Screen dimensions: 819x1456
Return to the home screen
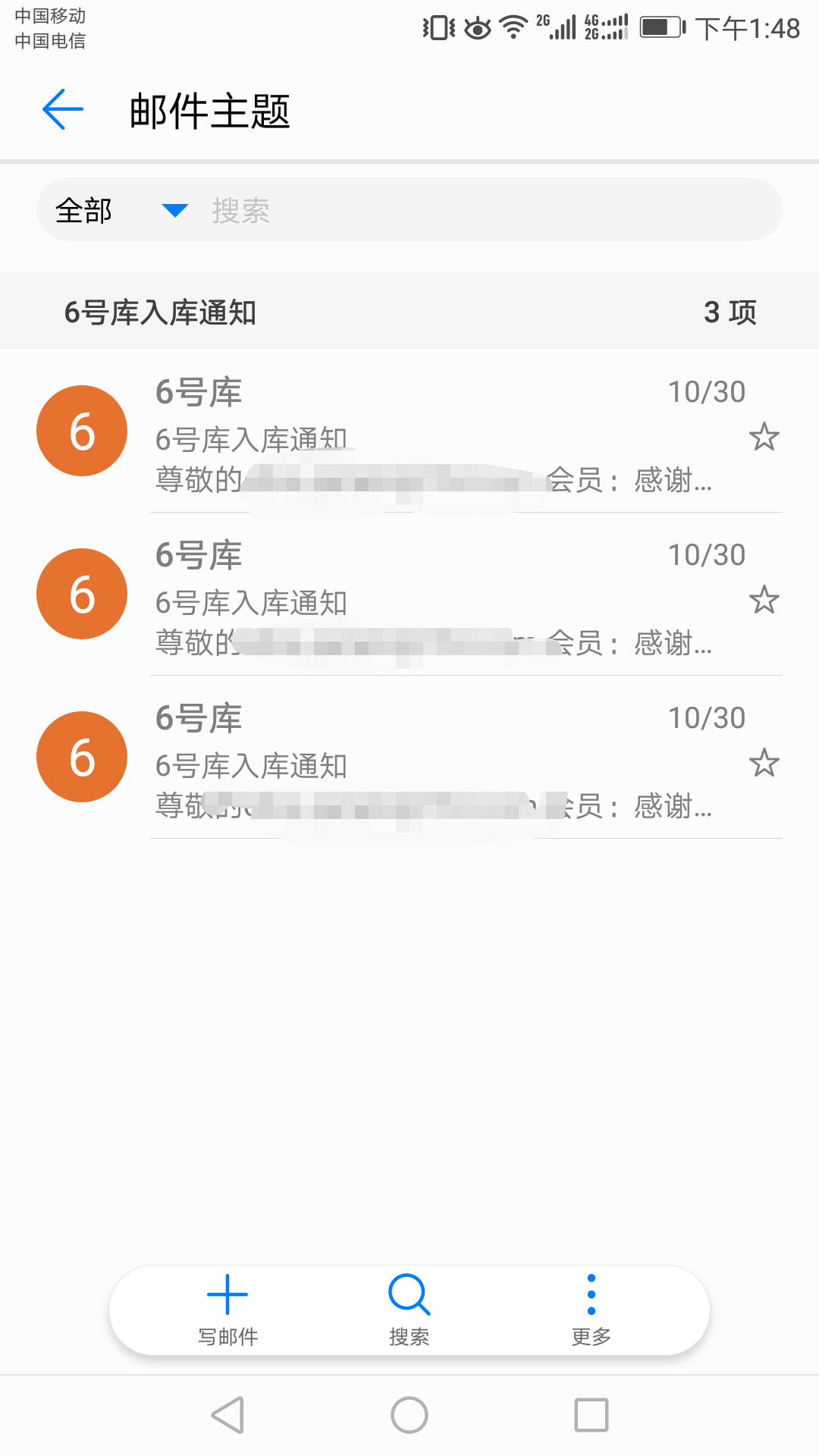pyautogui.click(x=409, y=1415)
